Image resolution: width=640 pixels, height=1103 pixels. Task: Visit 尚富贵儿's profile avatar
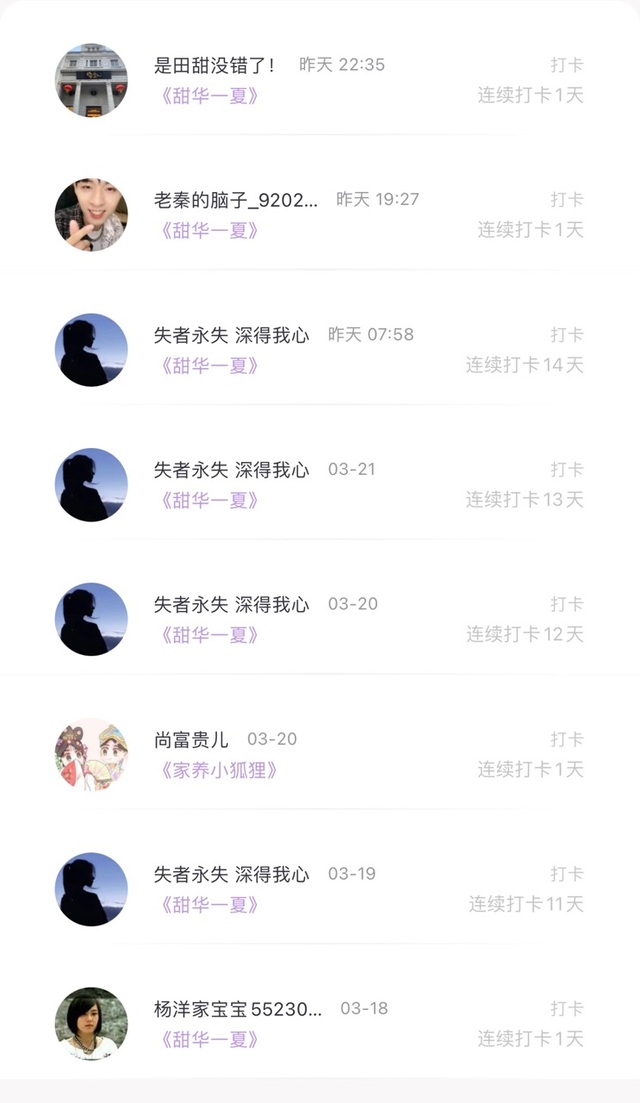(x=91, y=754)
